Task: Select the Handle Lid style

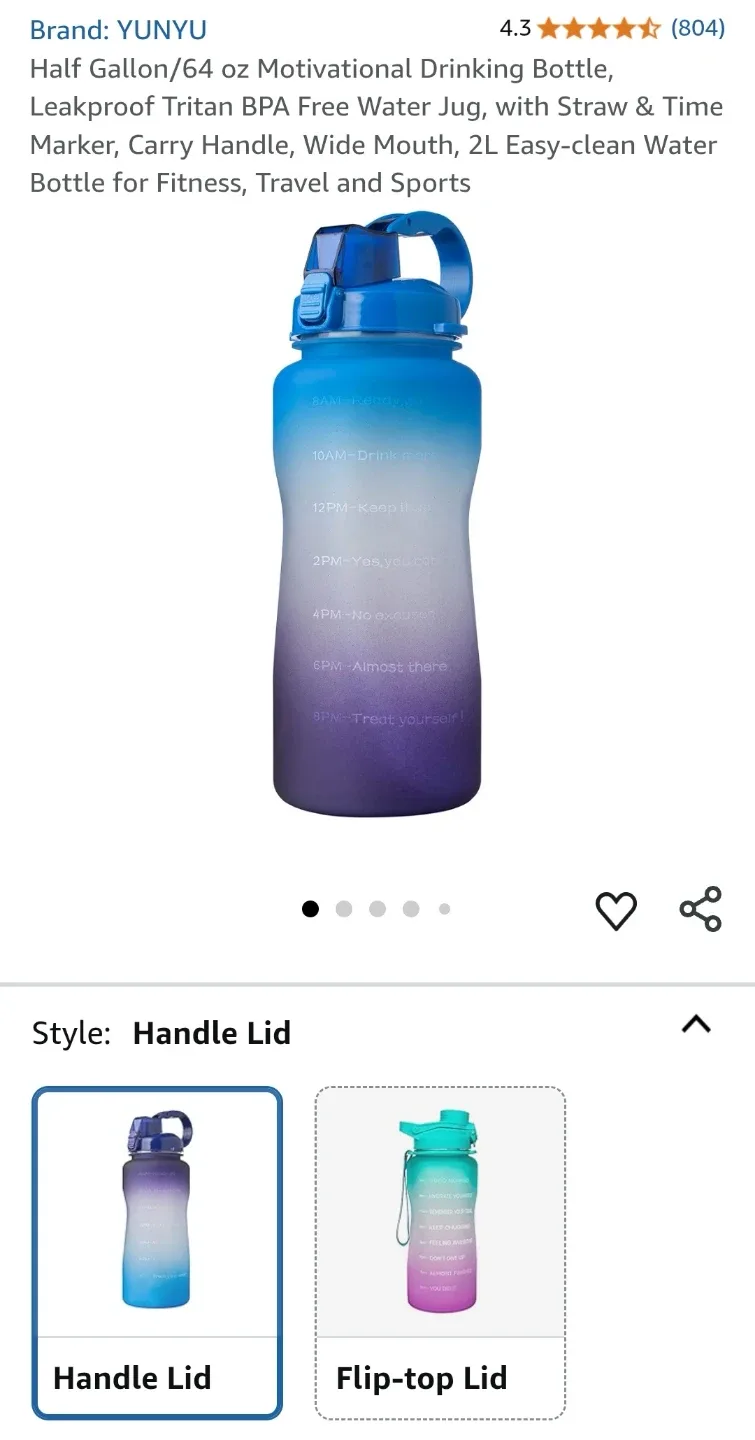Action: 158,1253
